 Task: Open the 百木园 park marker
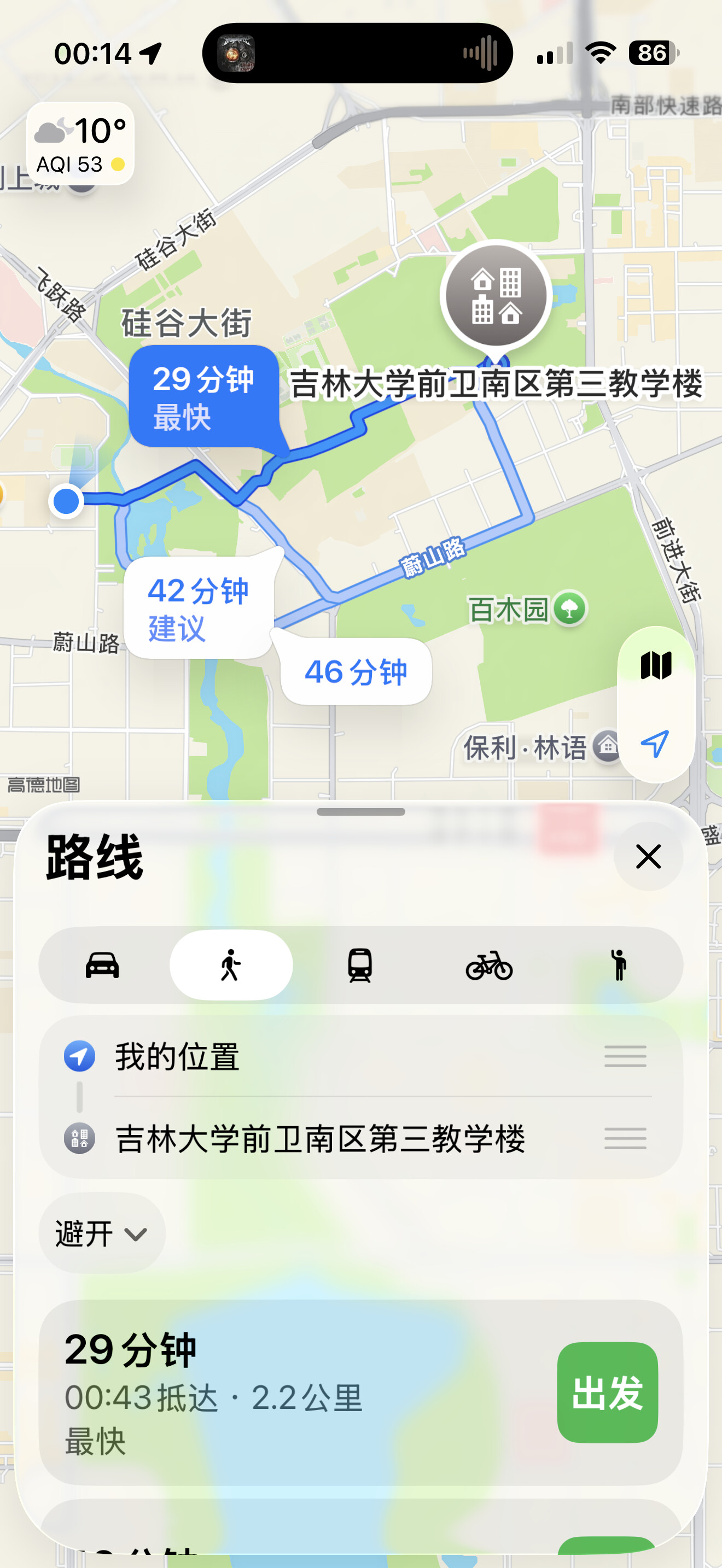click(570, 608)
